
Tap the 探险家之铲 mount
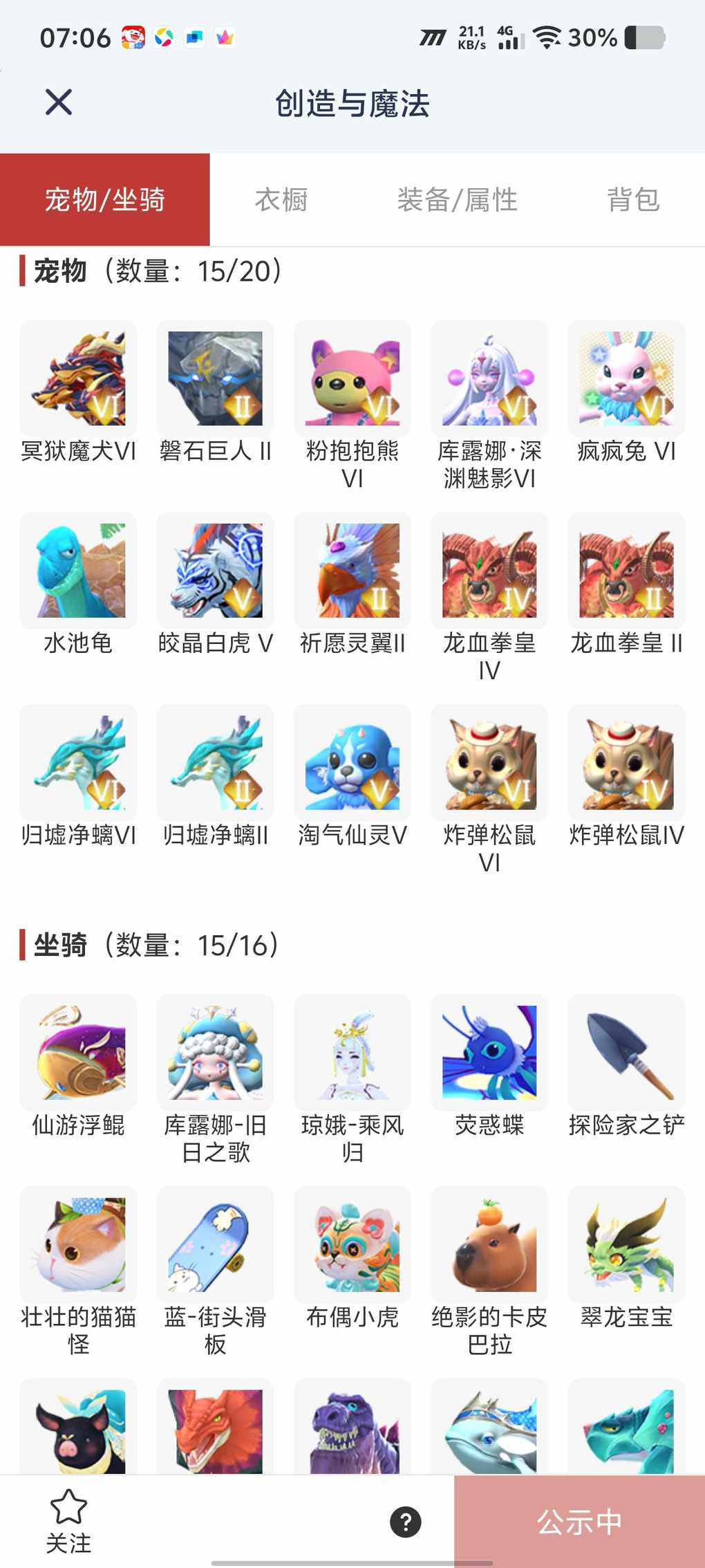coord(626,1053)
